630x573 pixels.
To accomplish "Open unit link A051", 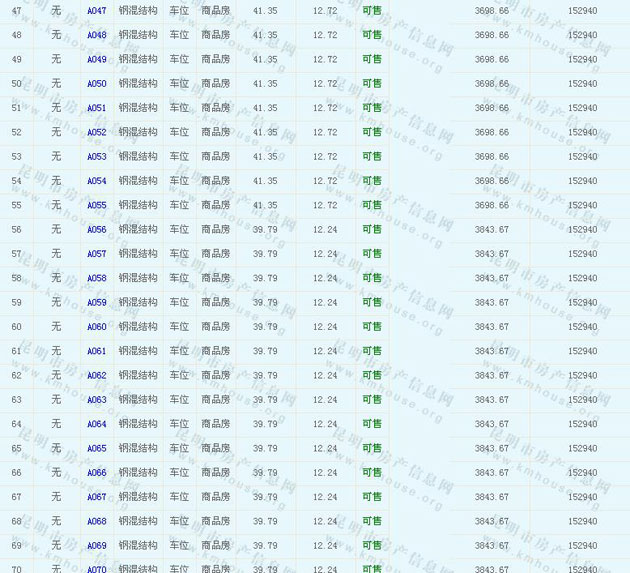I will pos(96,108).
